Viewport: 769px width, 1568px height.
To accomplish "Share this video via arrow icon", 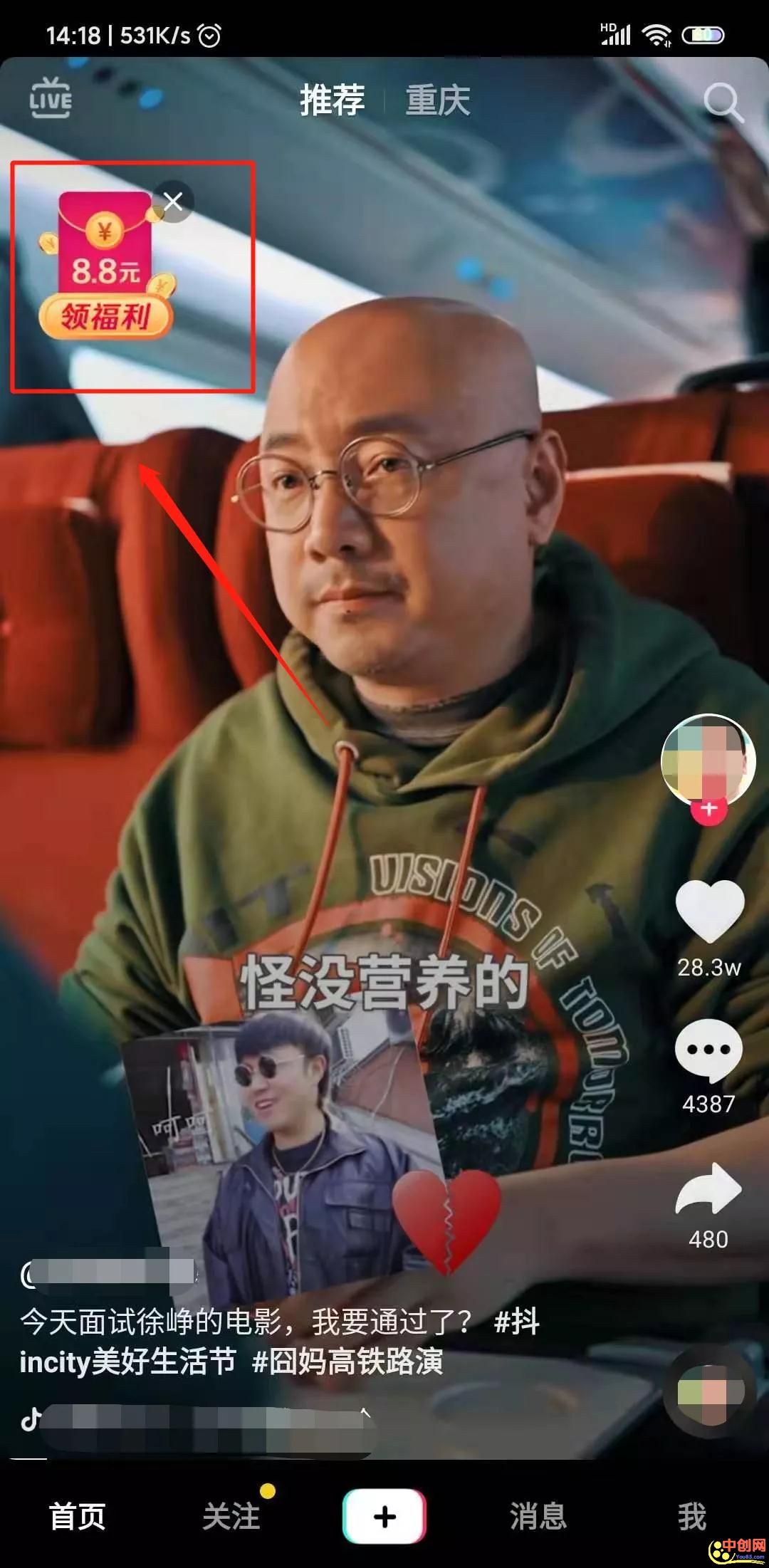I will pyautogui.click(x=708, y=1189).
